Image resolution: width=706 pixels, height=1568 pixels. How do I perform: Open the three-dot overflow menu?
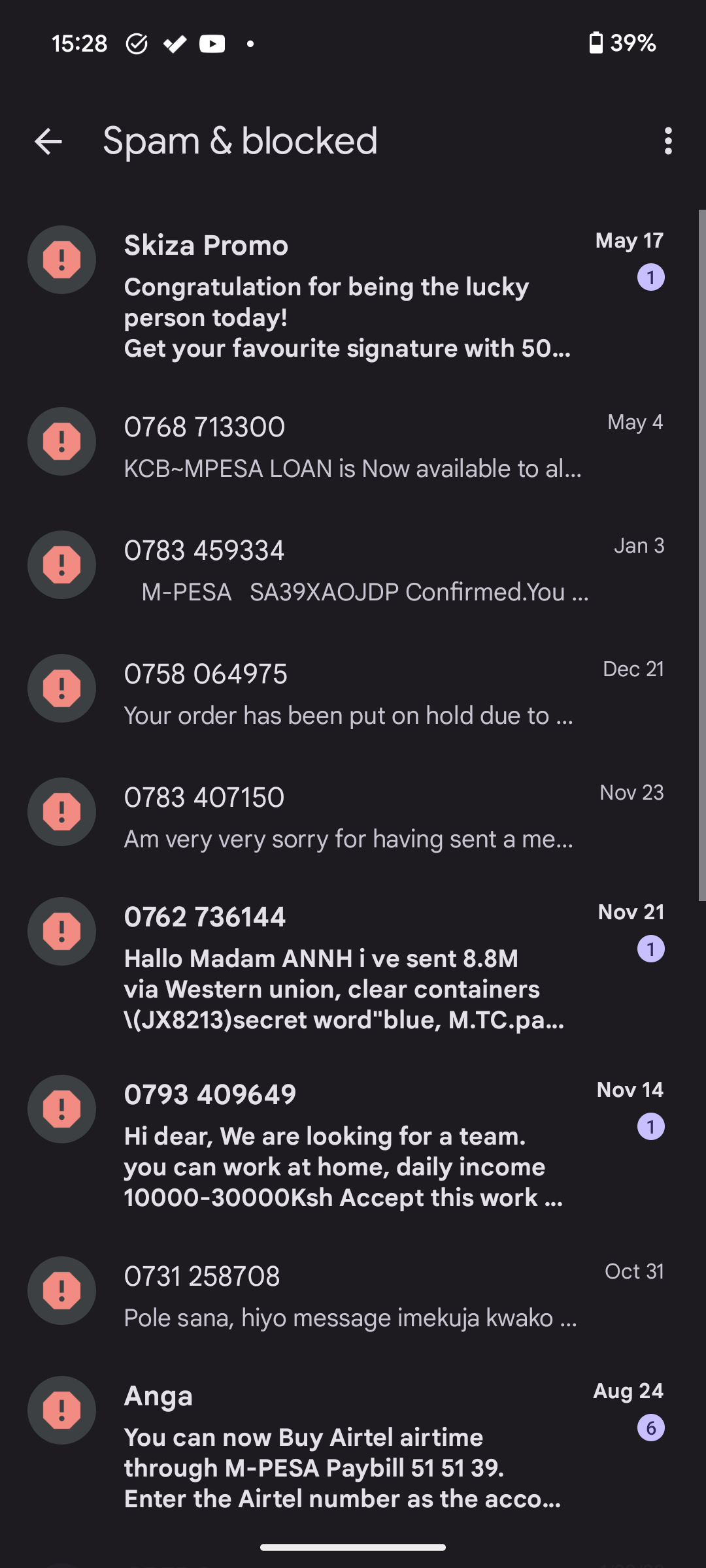point(667,141)
